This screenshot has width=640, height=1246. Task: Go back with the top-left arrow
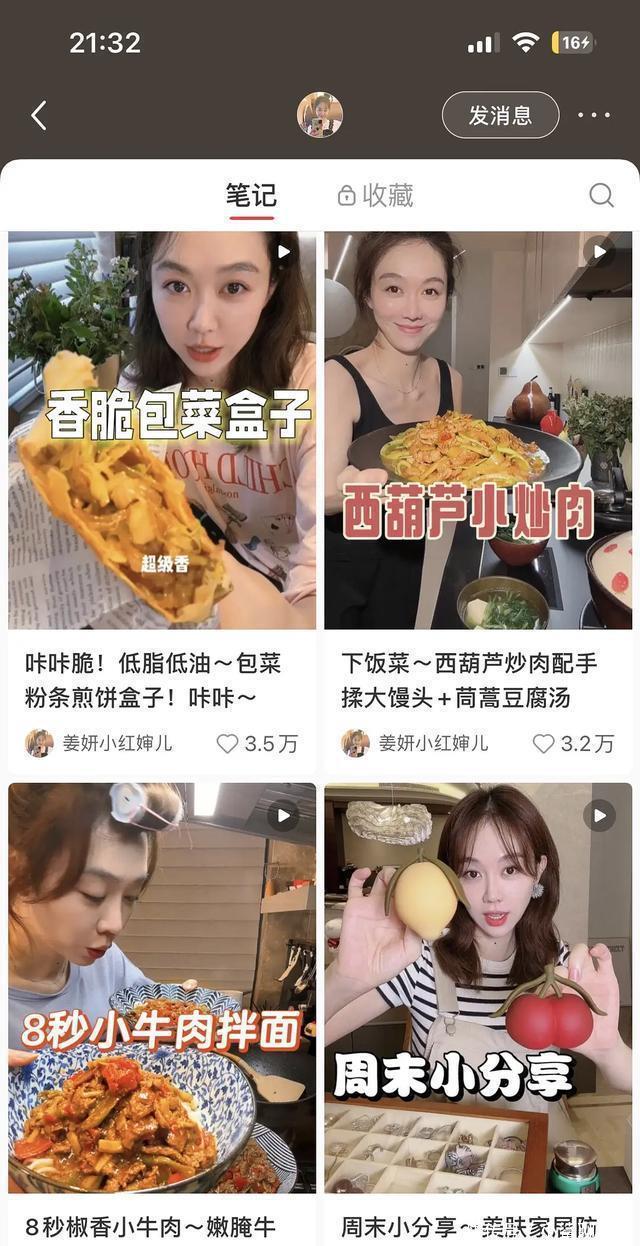pyautogui.click(x=39, y=116)
